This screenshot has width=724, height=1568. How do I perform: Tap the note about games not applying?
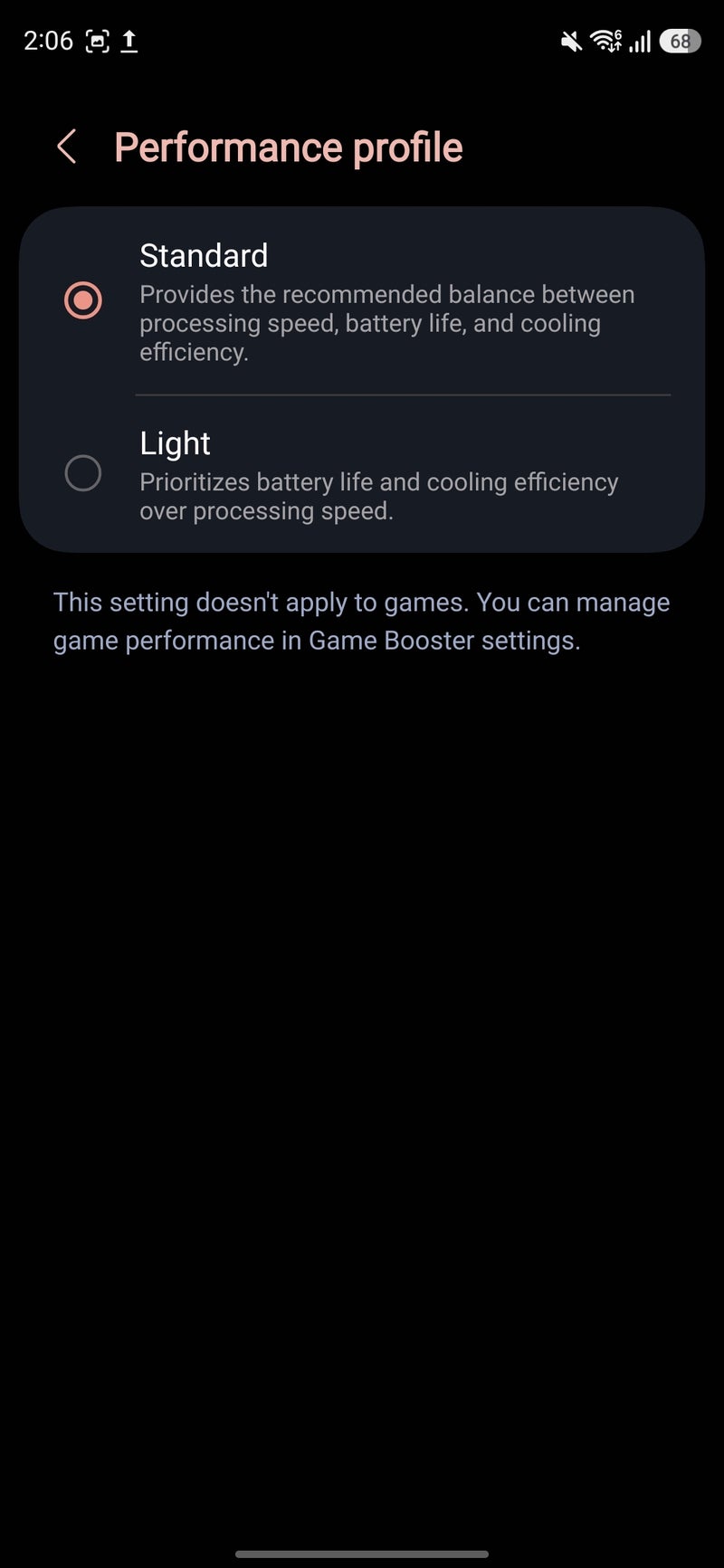(362, 621)
